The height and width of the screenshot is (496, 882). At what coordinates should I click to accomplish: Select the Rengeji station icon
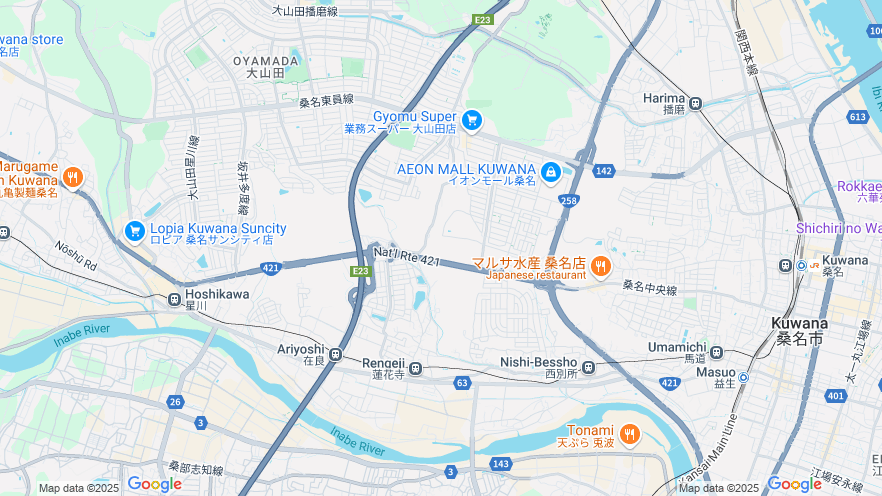[x=415, y=368]
